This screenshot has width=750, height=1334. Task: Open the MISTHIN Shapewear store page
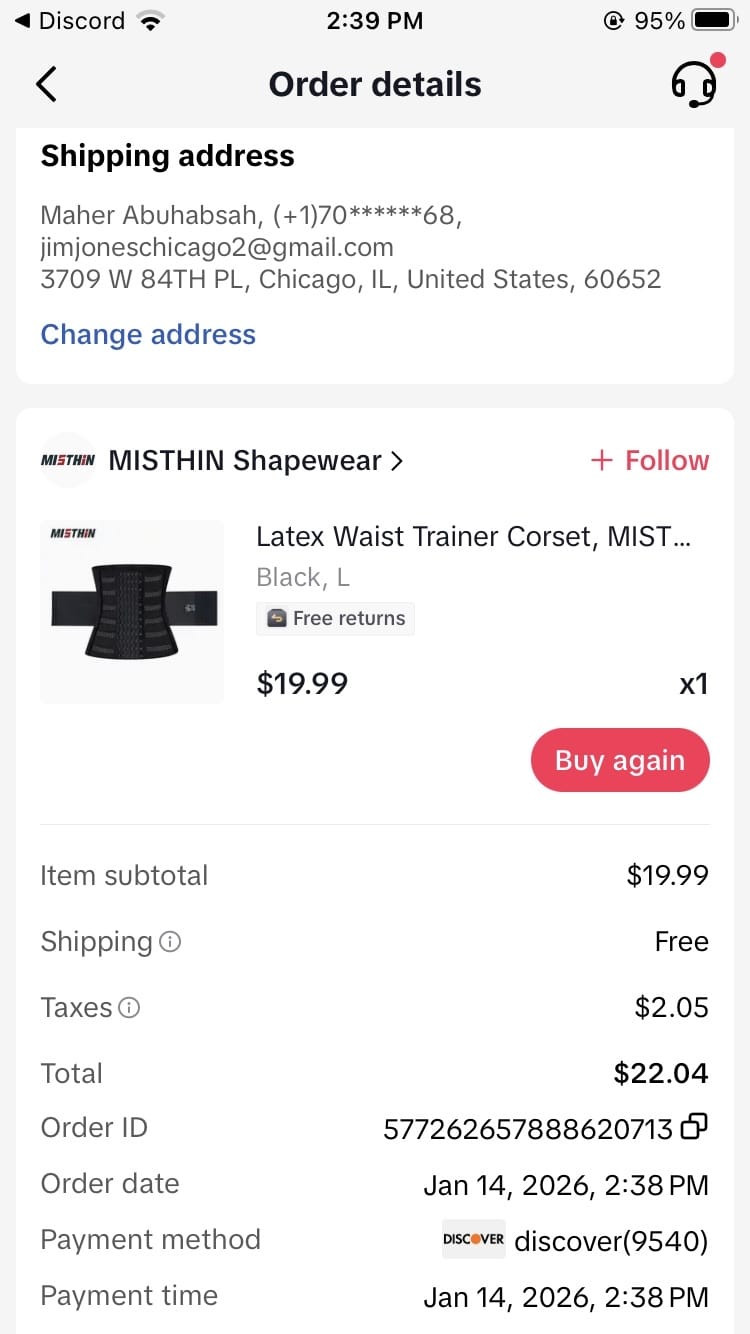(255, 461)
